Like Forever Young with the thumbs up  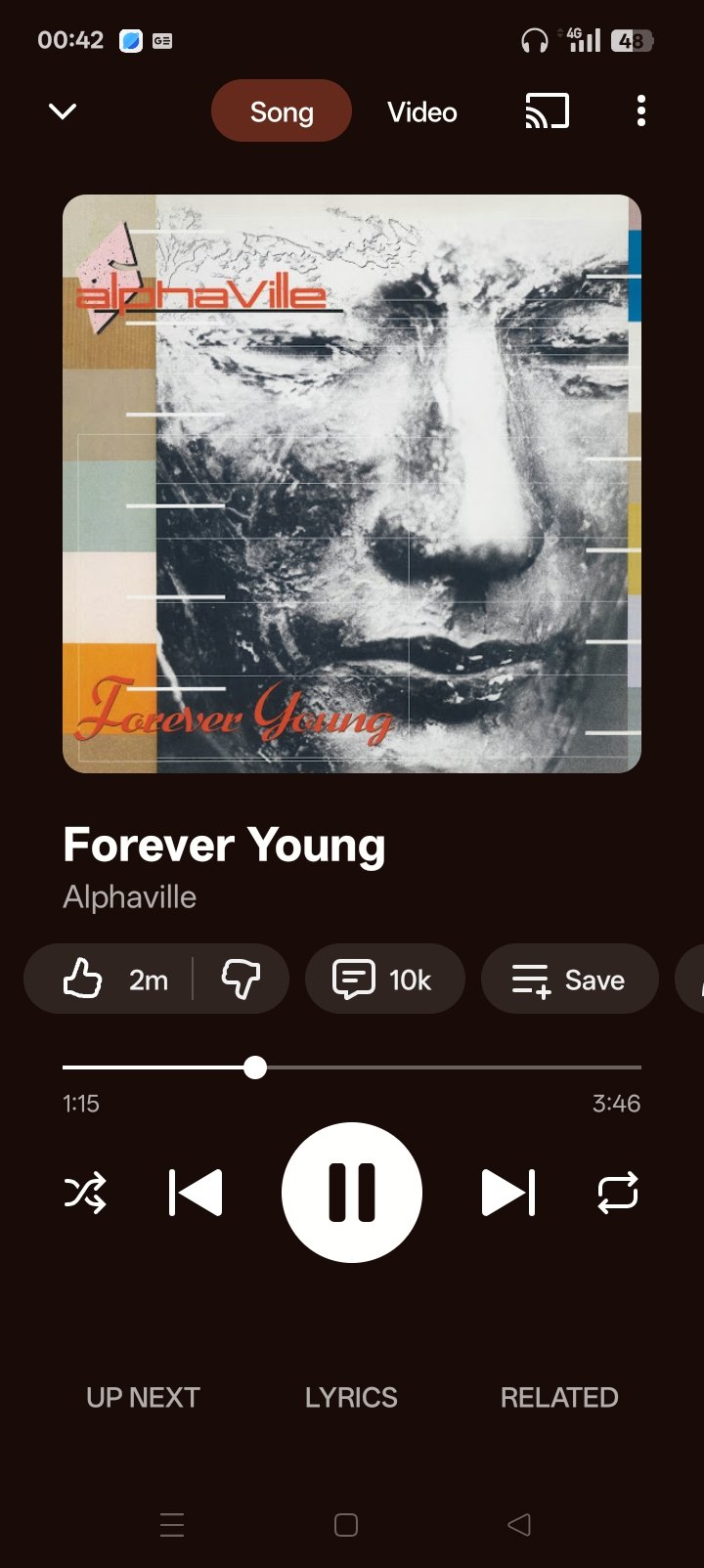[84, 979]
